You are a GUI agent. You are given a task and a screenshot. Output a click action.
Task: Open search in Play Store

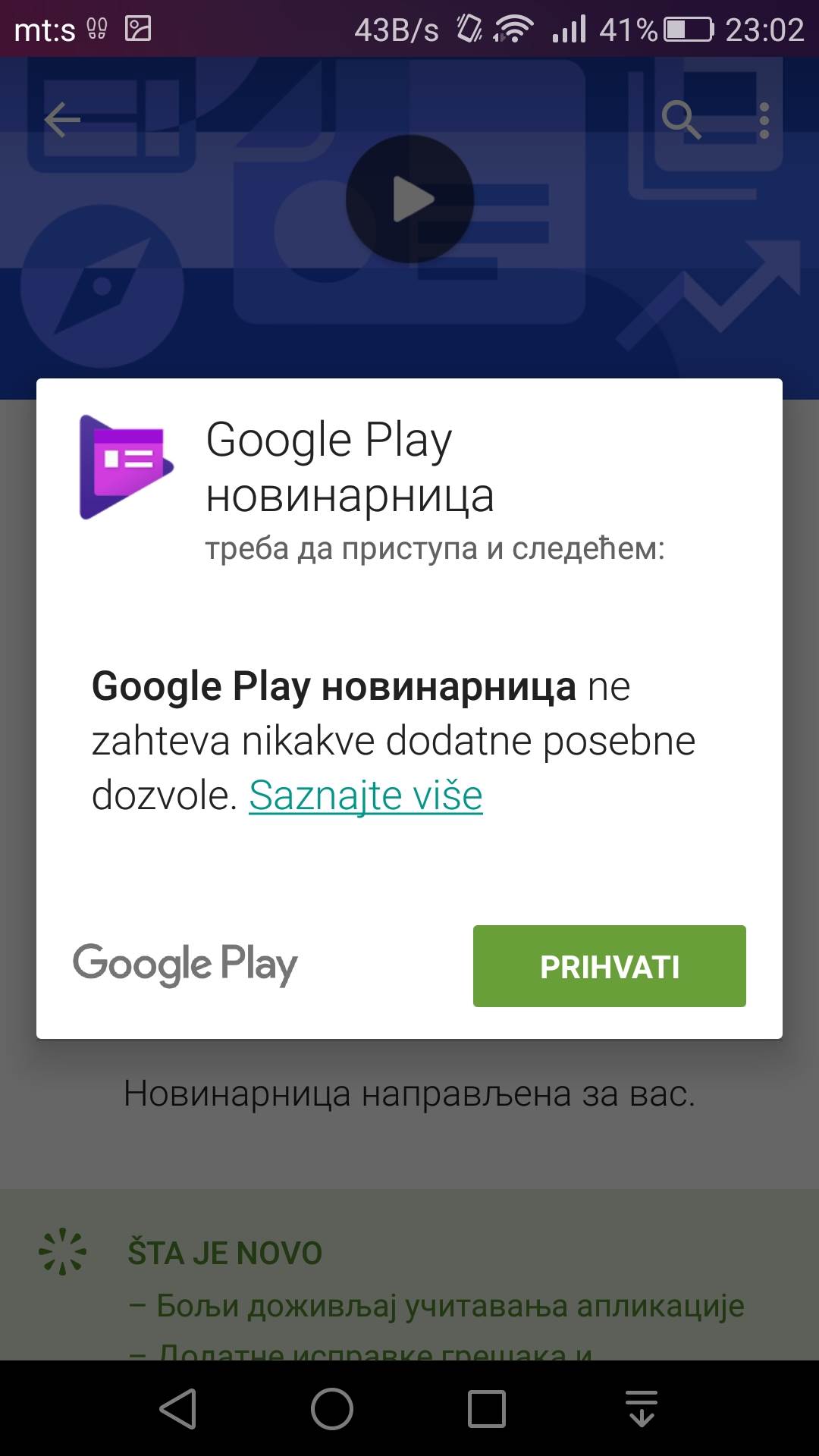point(680,120)
